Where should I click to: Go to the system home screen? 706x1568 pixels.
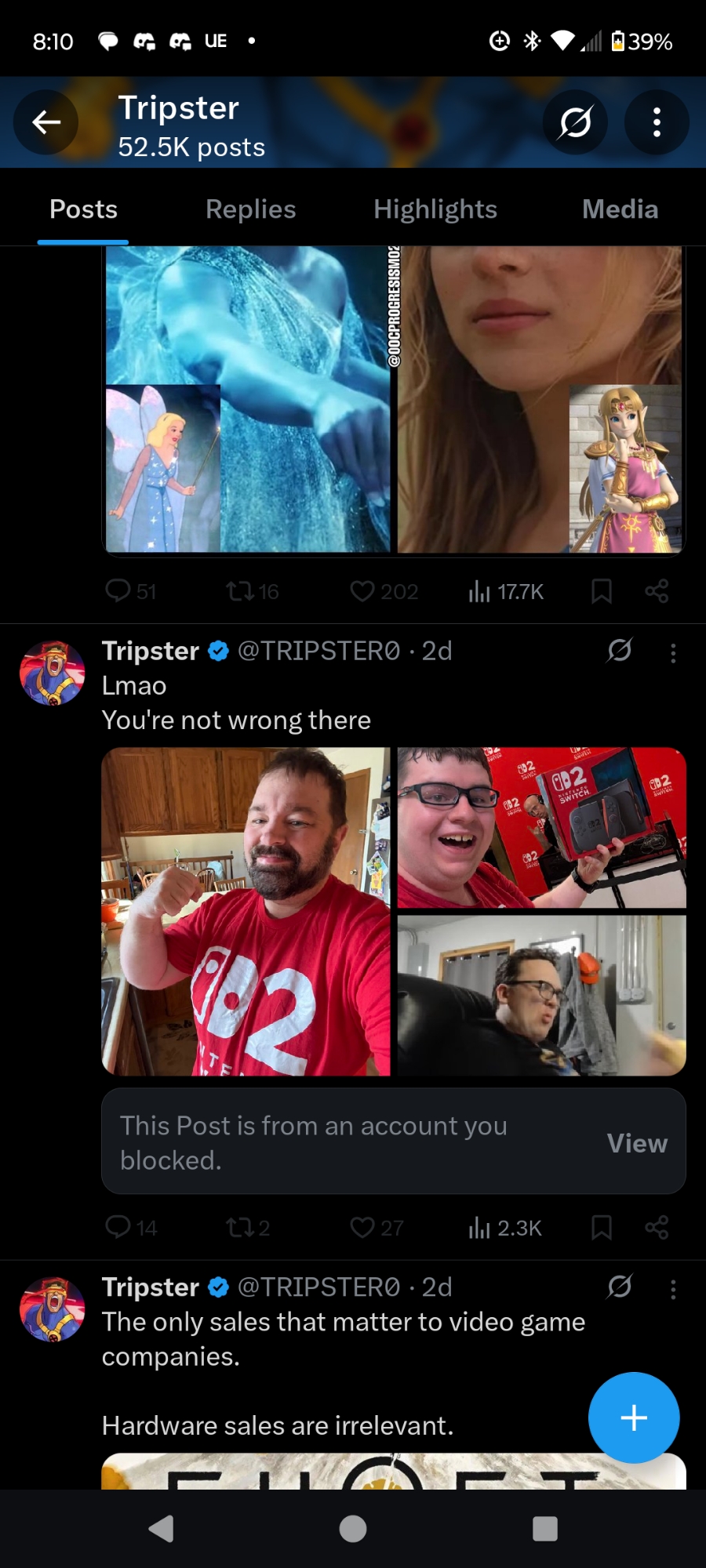353,1529
